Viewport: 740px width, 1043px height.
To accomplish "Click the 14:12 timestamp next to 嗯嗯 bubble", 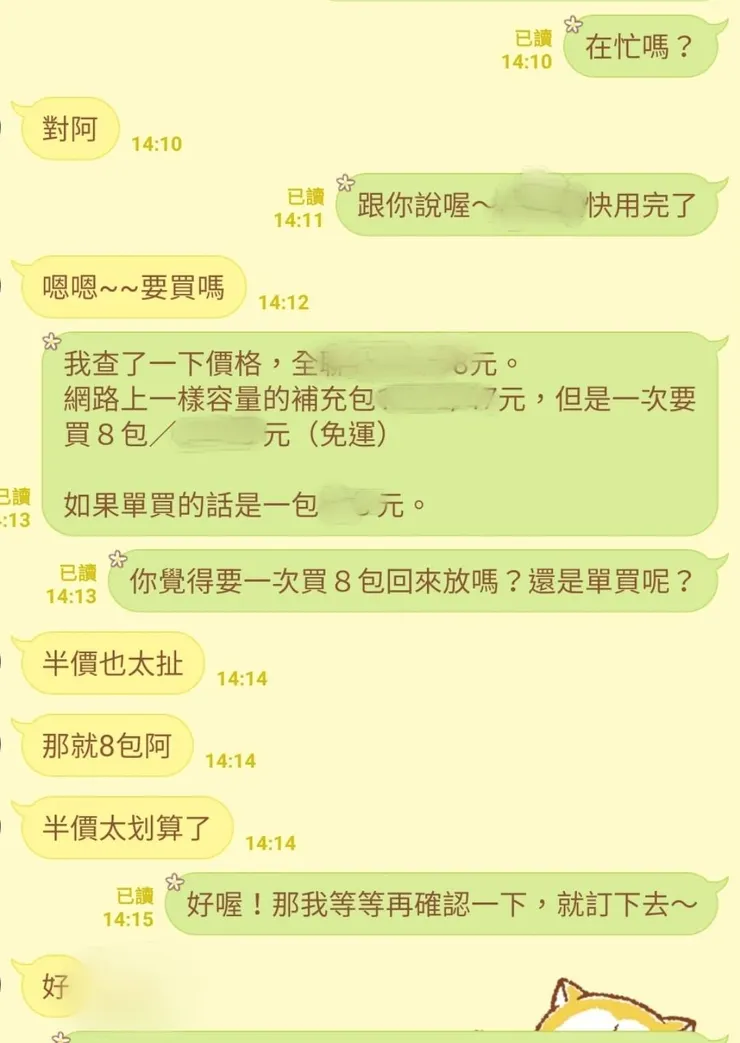I will tap(283, 302).
